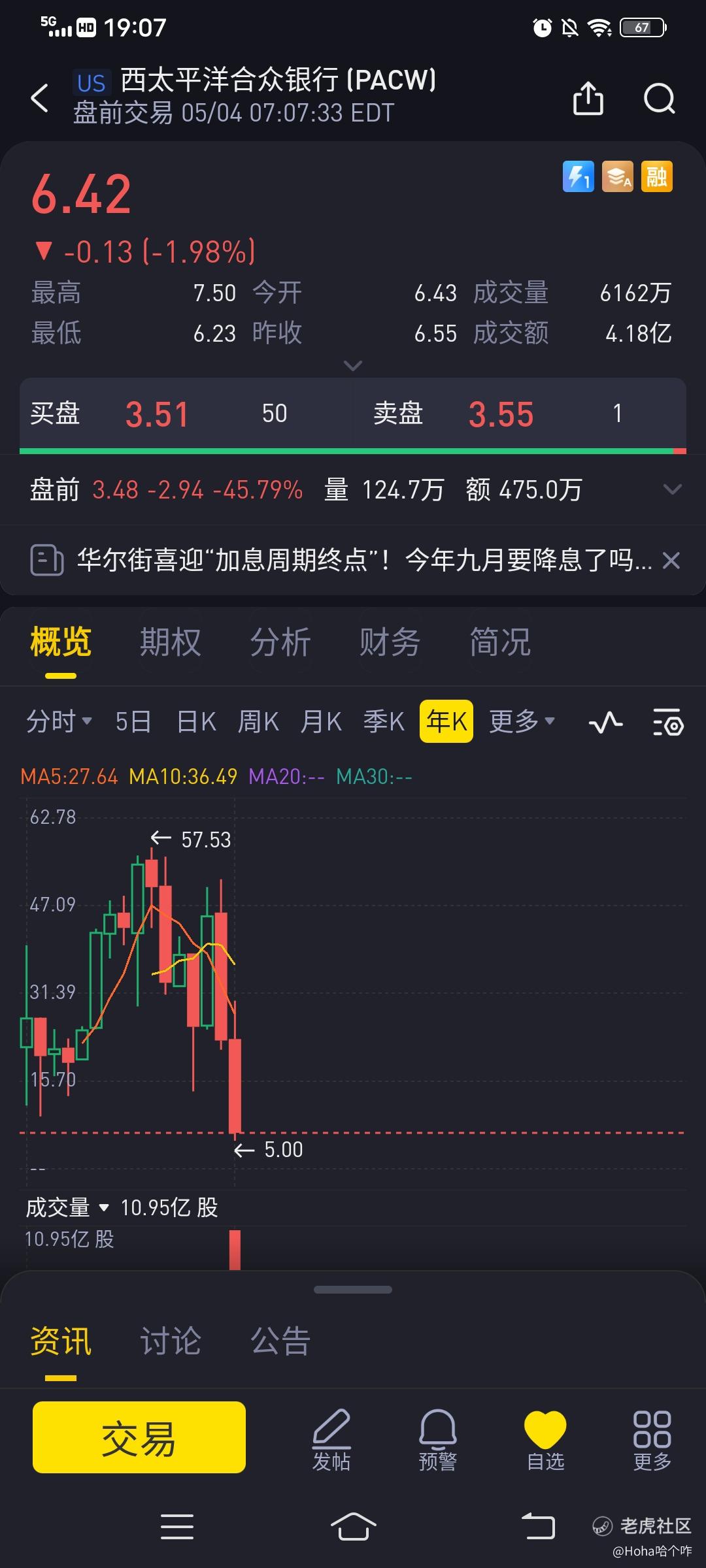The image size is (706, 1568).
Task: Go back using the top-left arrow
Action: pyautogui.click(x=40, y=98)
